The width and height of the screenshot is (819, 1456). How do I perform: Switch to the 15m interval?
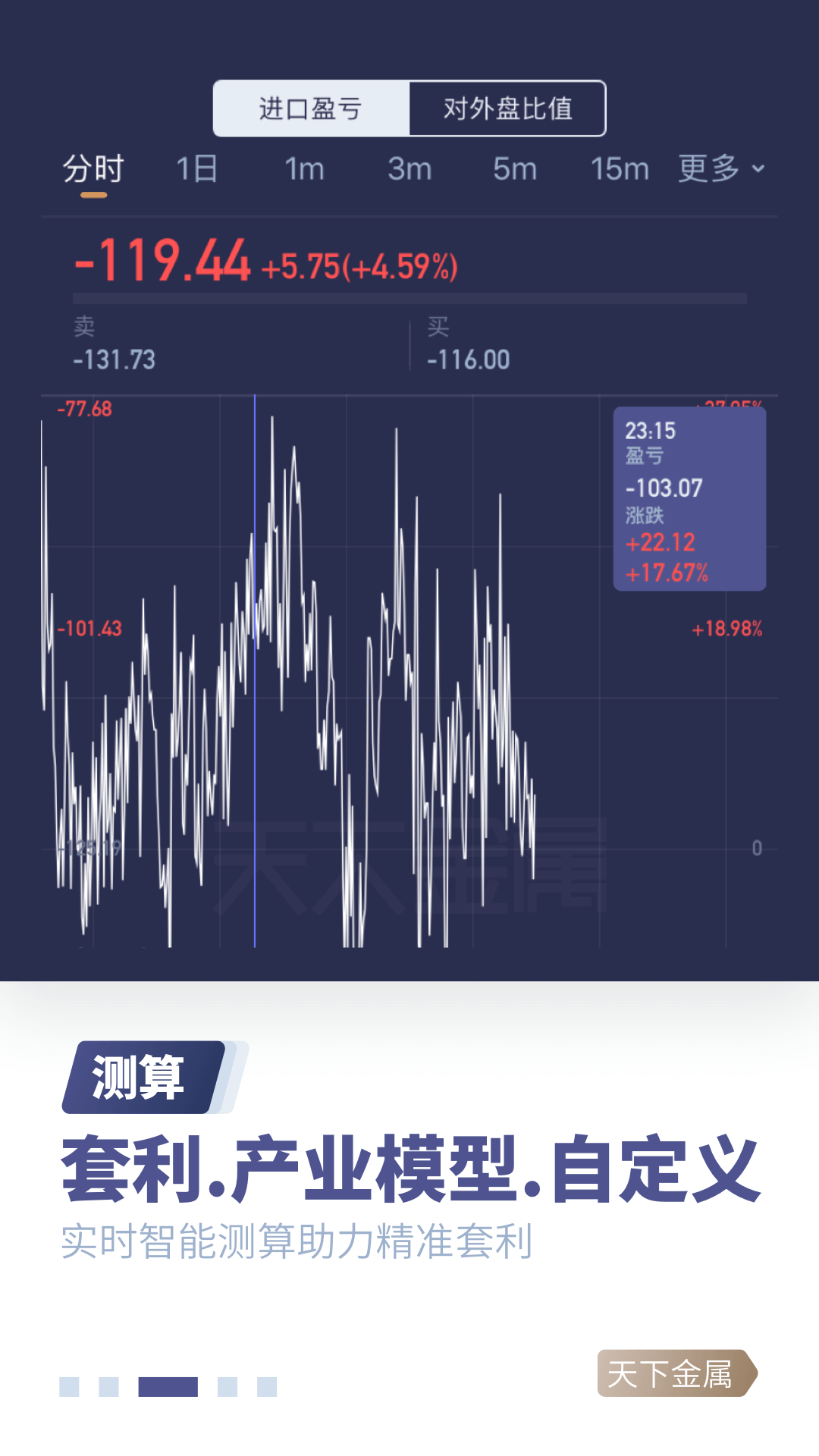click(x=620, y=169)
